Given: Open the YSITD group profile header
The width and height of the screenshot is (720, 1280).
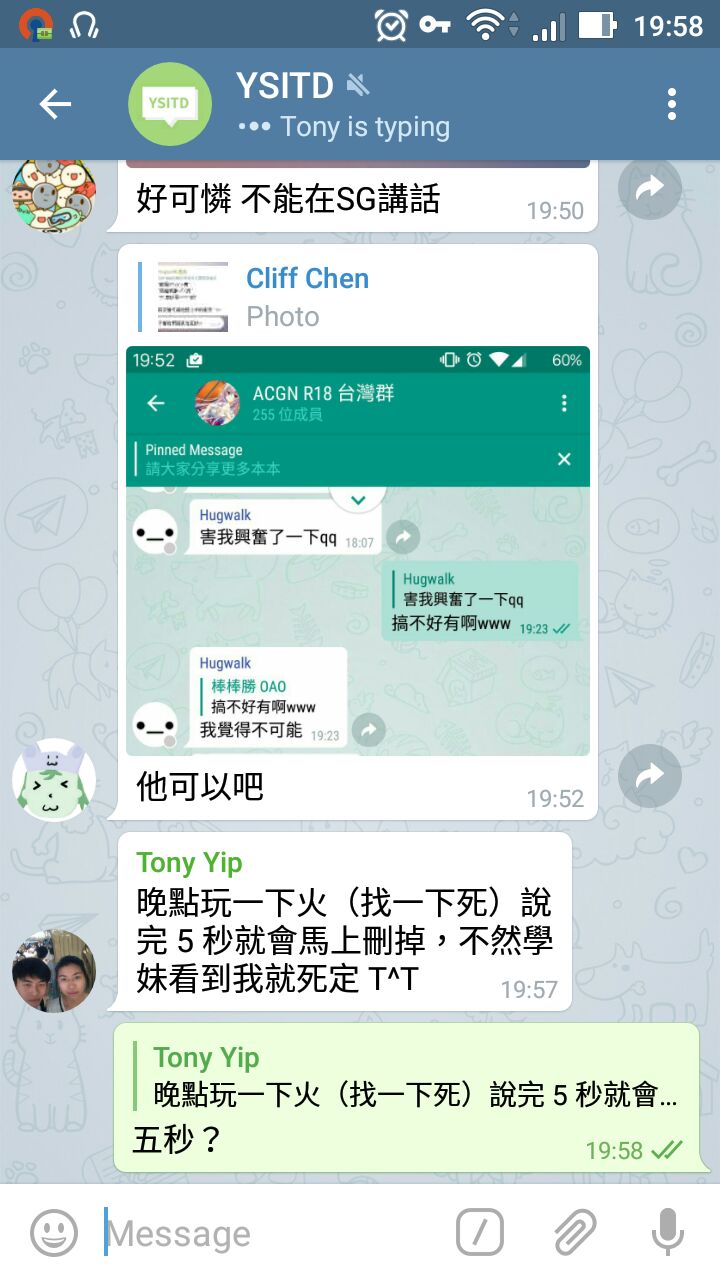Looking at the screenshot, I should tap(340, 104).
